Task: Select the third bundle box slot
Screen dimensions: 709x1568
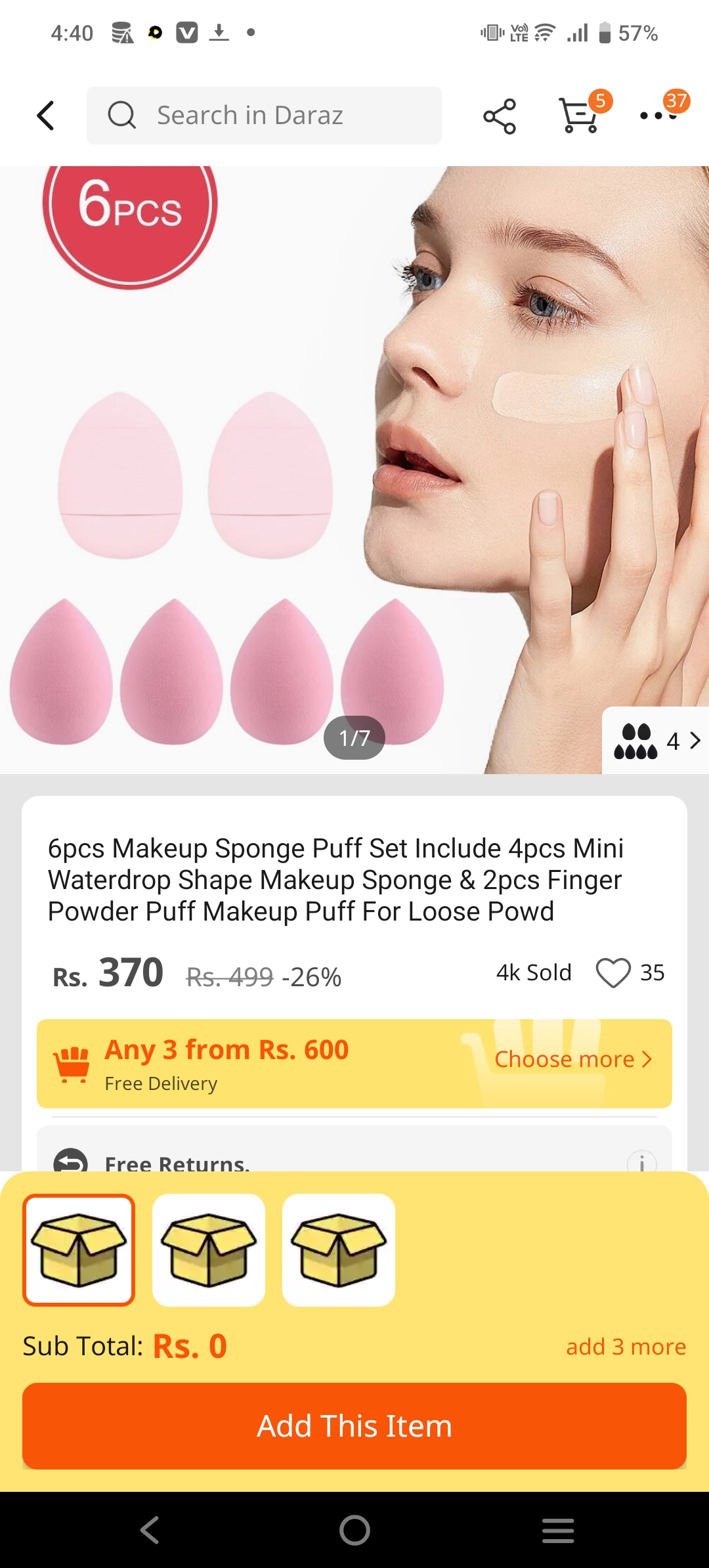Action: point(339,1250)
